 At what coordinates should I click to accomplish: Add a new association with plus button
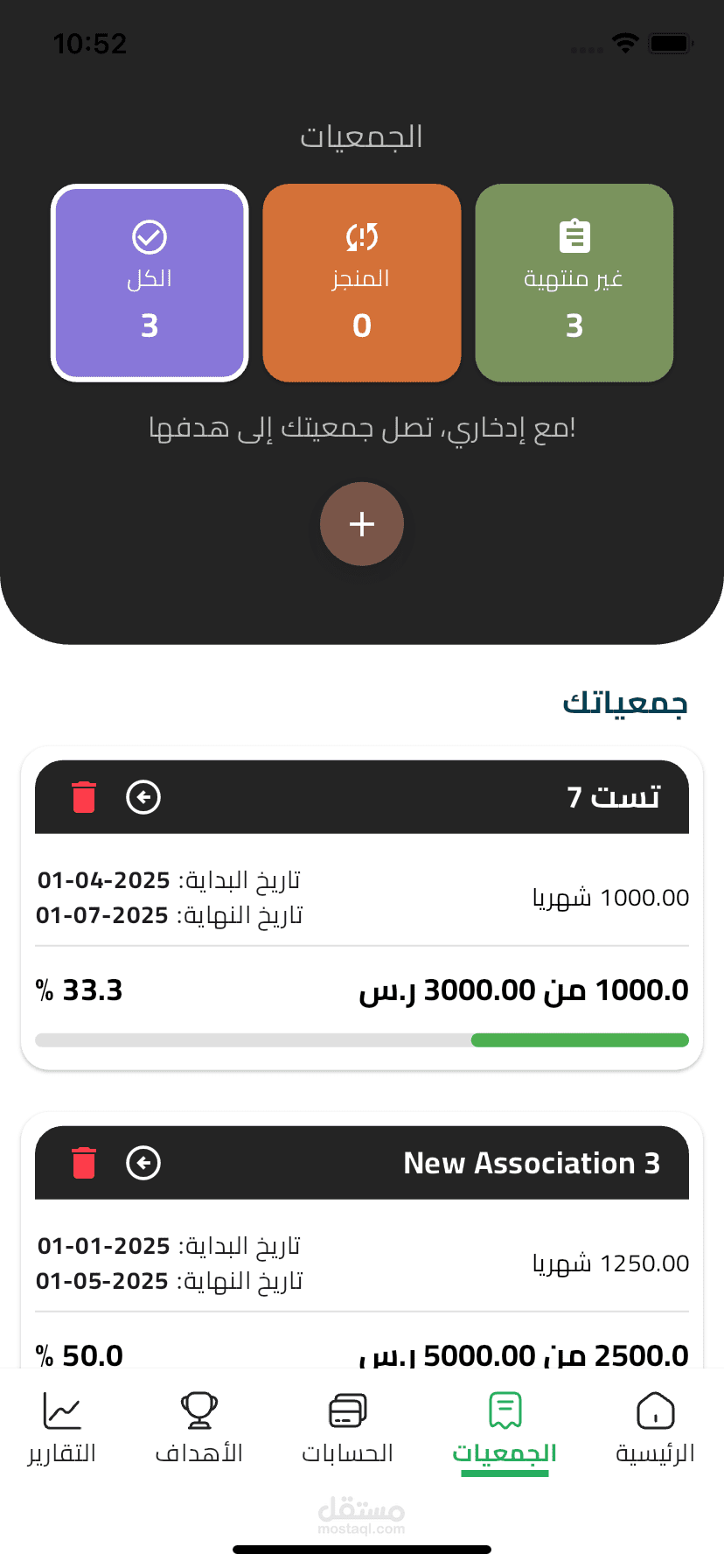pyautogui.click(x=362, y=524)
